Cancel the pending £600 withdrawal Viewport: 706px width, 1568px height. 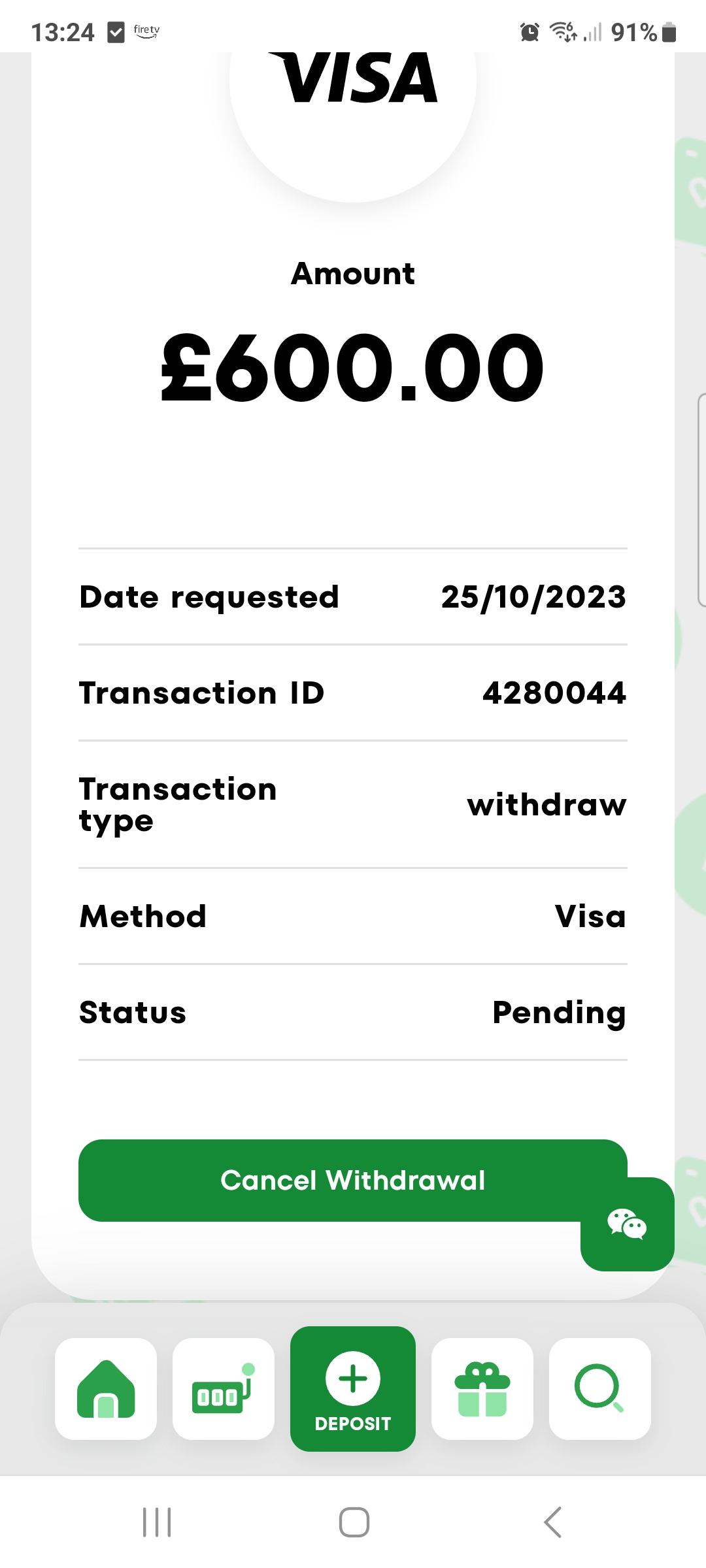(327, 1180)
